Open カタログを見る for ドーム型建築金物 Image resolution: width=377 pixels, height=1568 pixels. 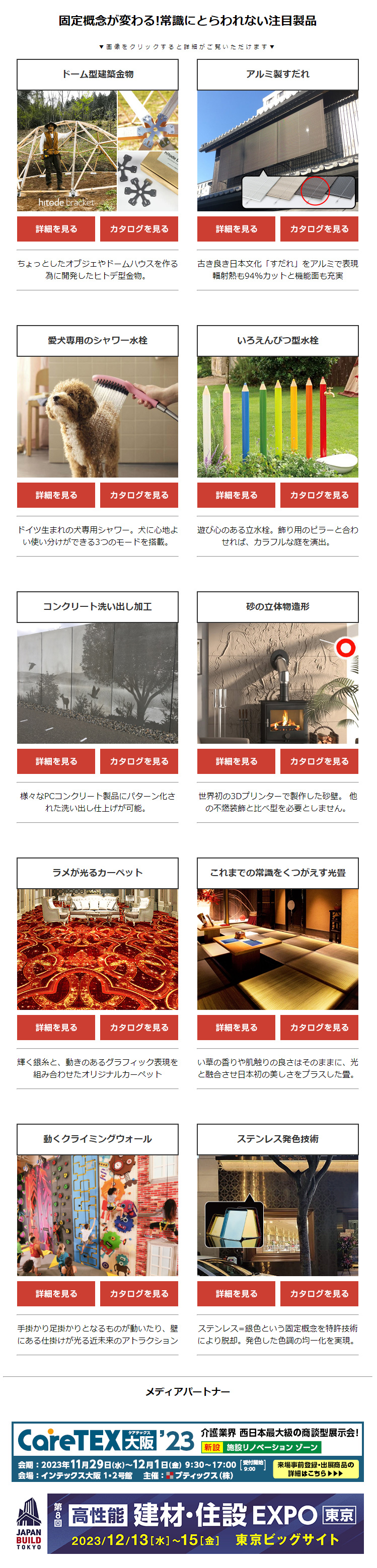[139, 229]
